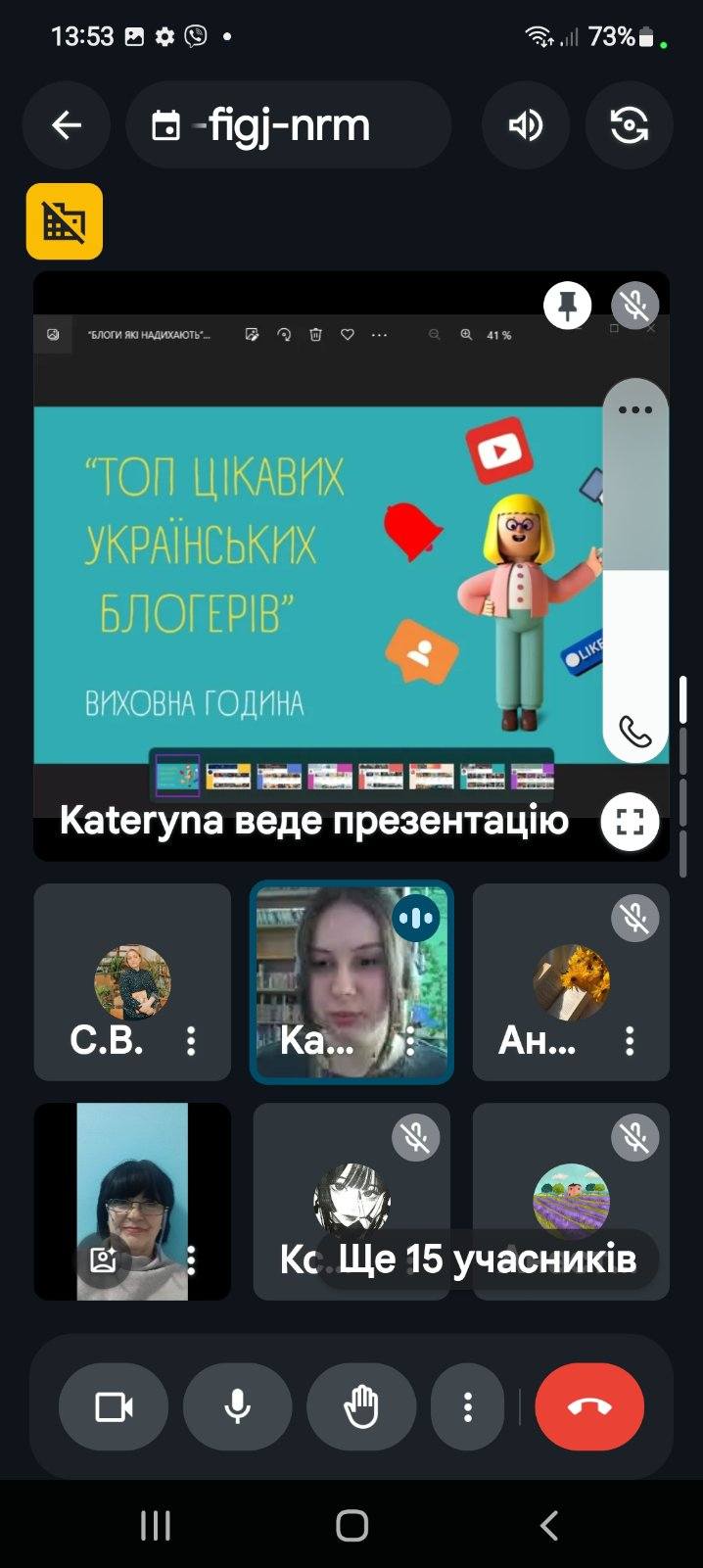
Task: Open more meeting options
Action: coord(468,1407)
